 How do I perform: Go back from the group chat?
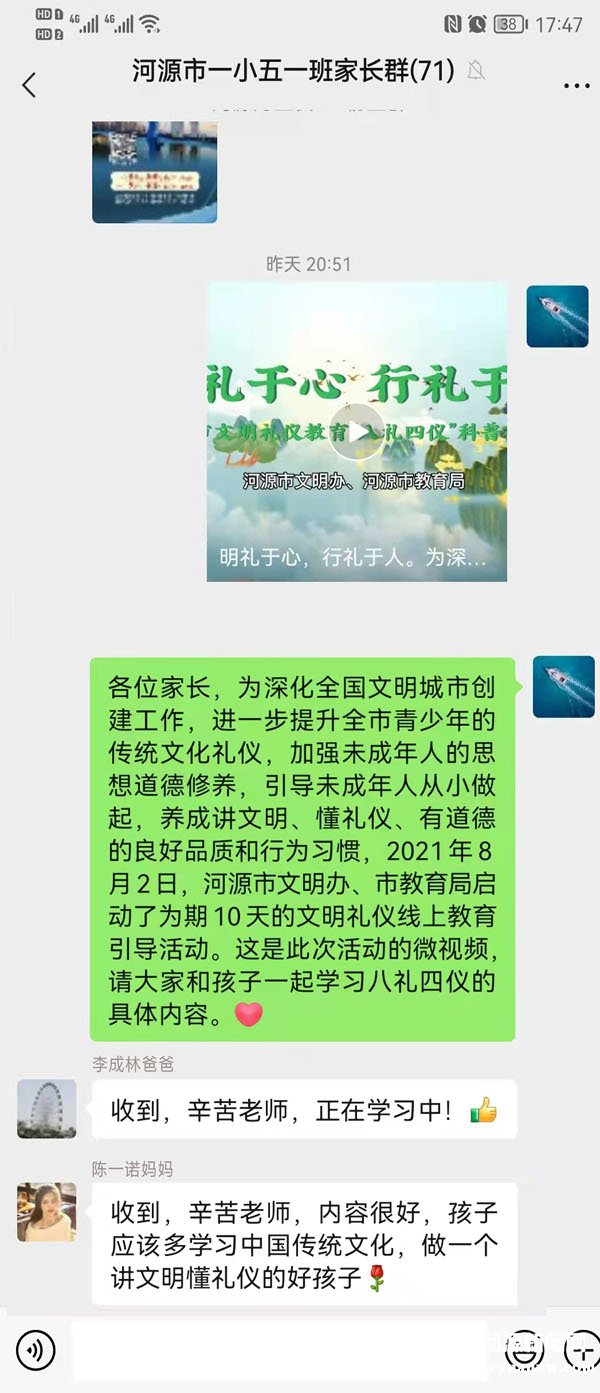[x=29, y=85]
